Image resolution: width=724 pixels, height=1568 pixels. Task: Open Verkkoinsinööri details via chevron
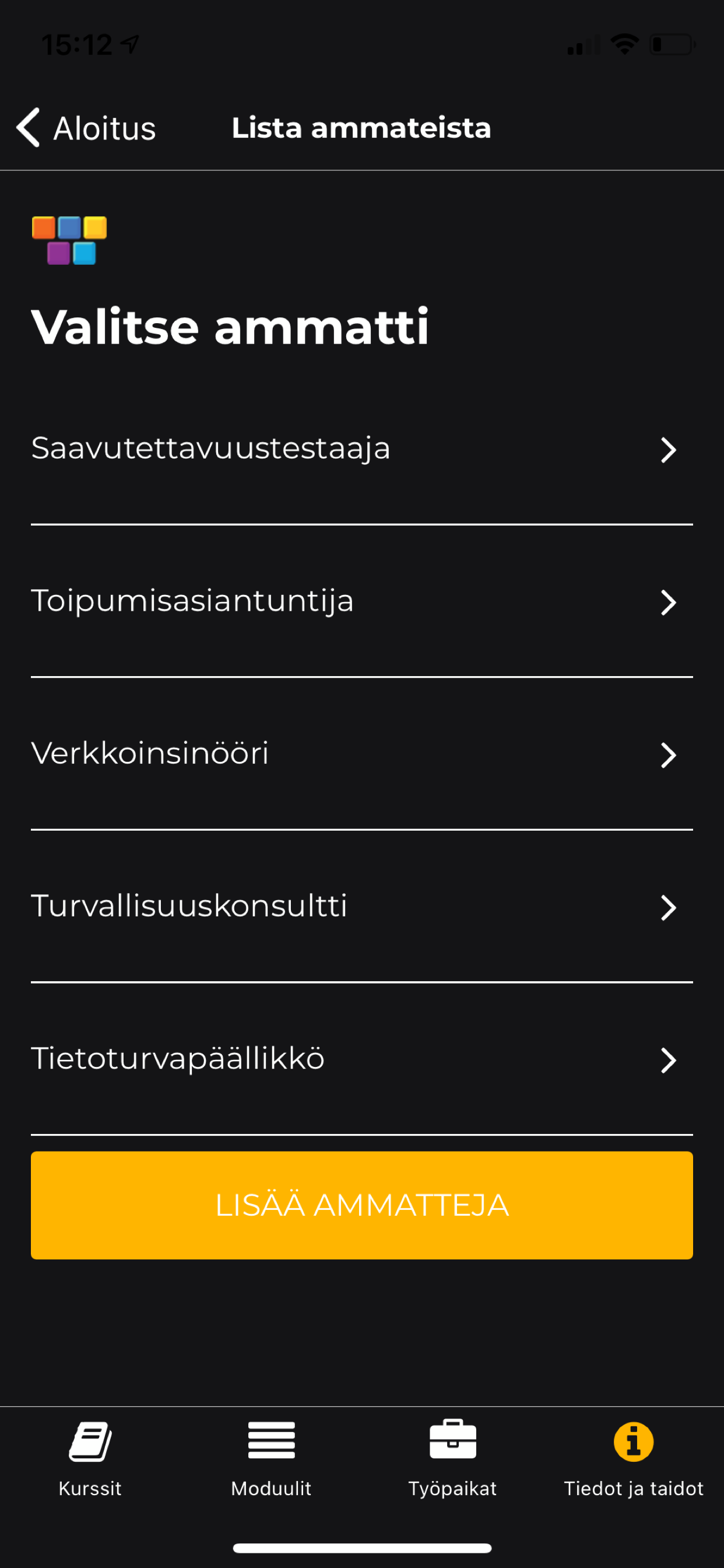tap(669, 755)
